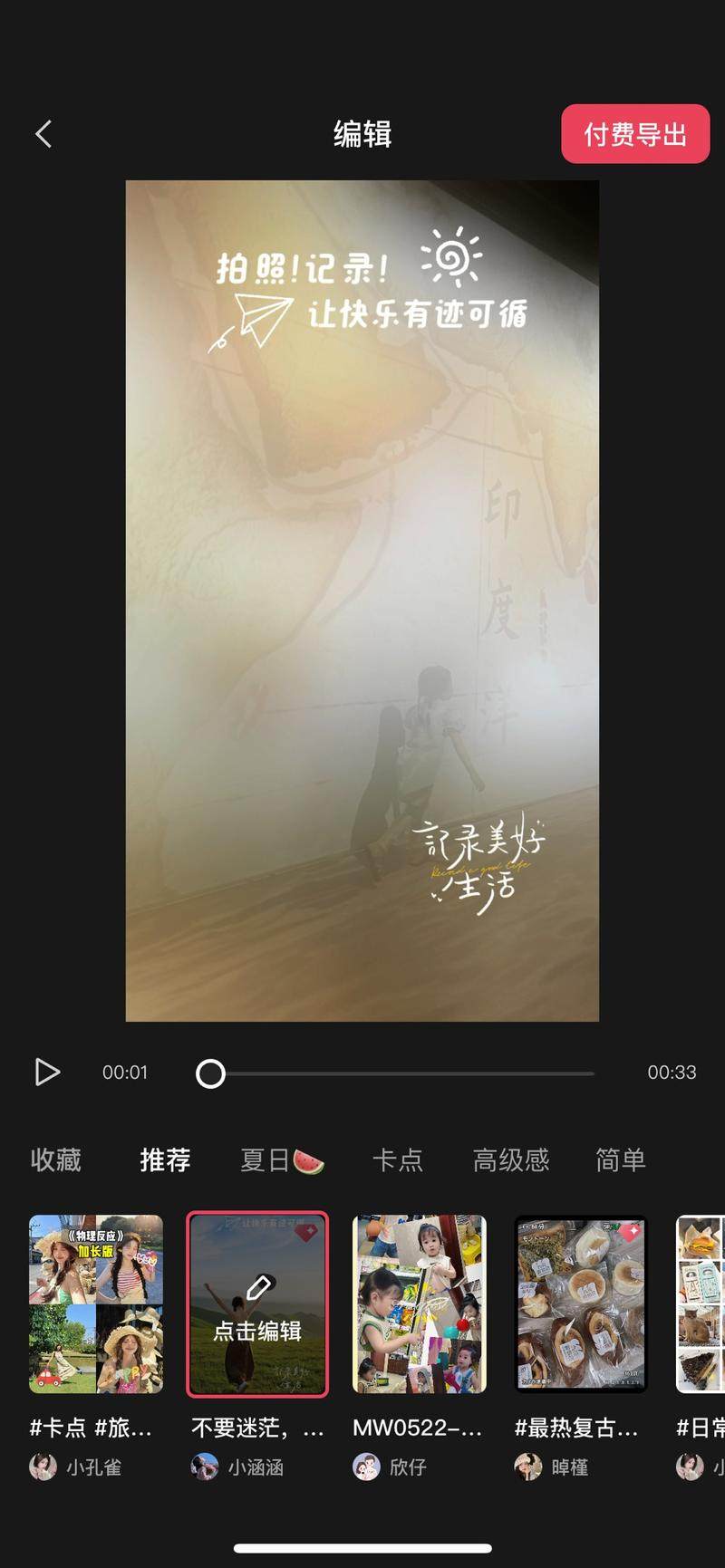Tap 点击编辑 on the selected template
This screenshot has width=725, height=1568.
tap(257, 1305)
